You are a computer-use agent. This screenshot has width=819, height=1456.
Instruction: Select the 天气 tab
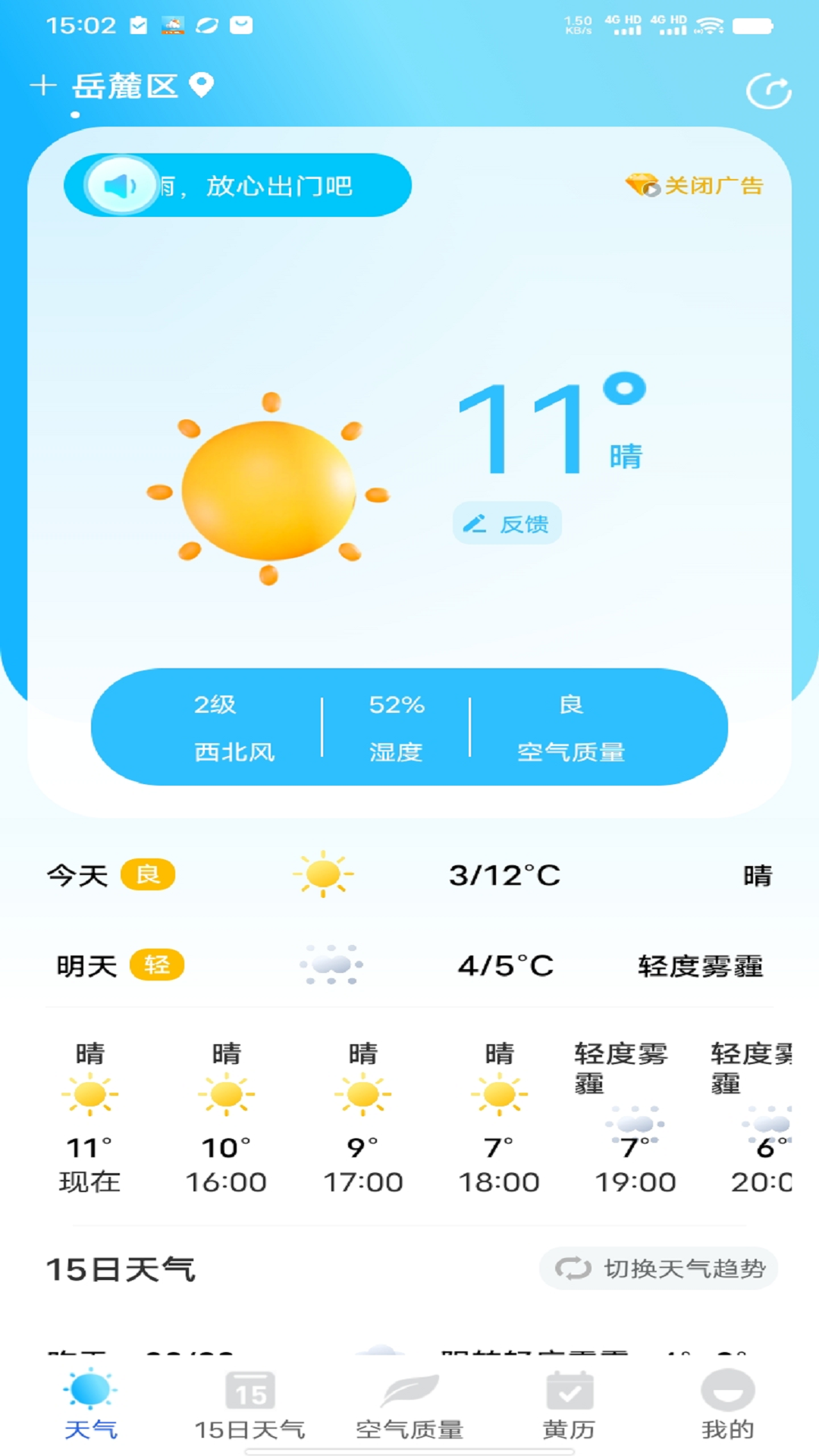pos(90,1404)
